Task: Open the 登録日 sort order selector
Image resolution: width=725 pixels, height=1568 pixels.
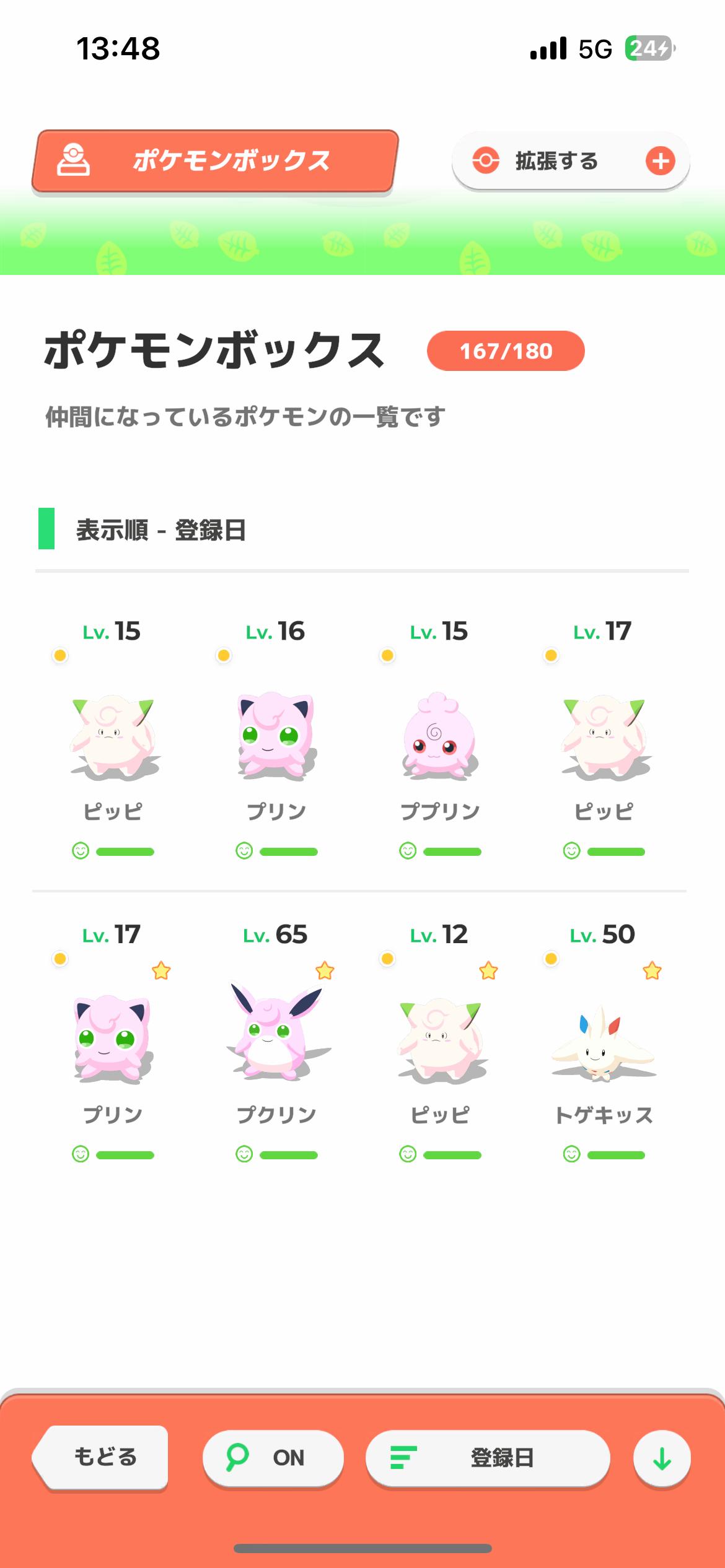Action: tap(488, 1457)
